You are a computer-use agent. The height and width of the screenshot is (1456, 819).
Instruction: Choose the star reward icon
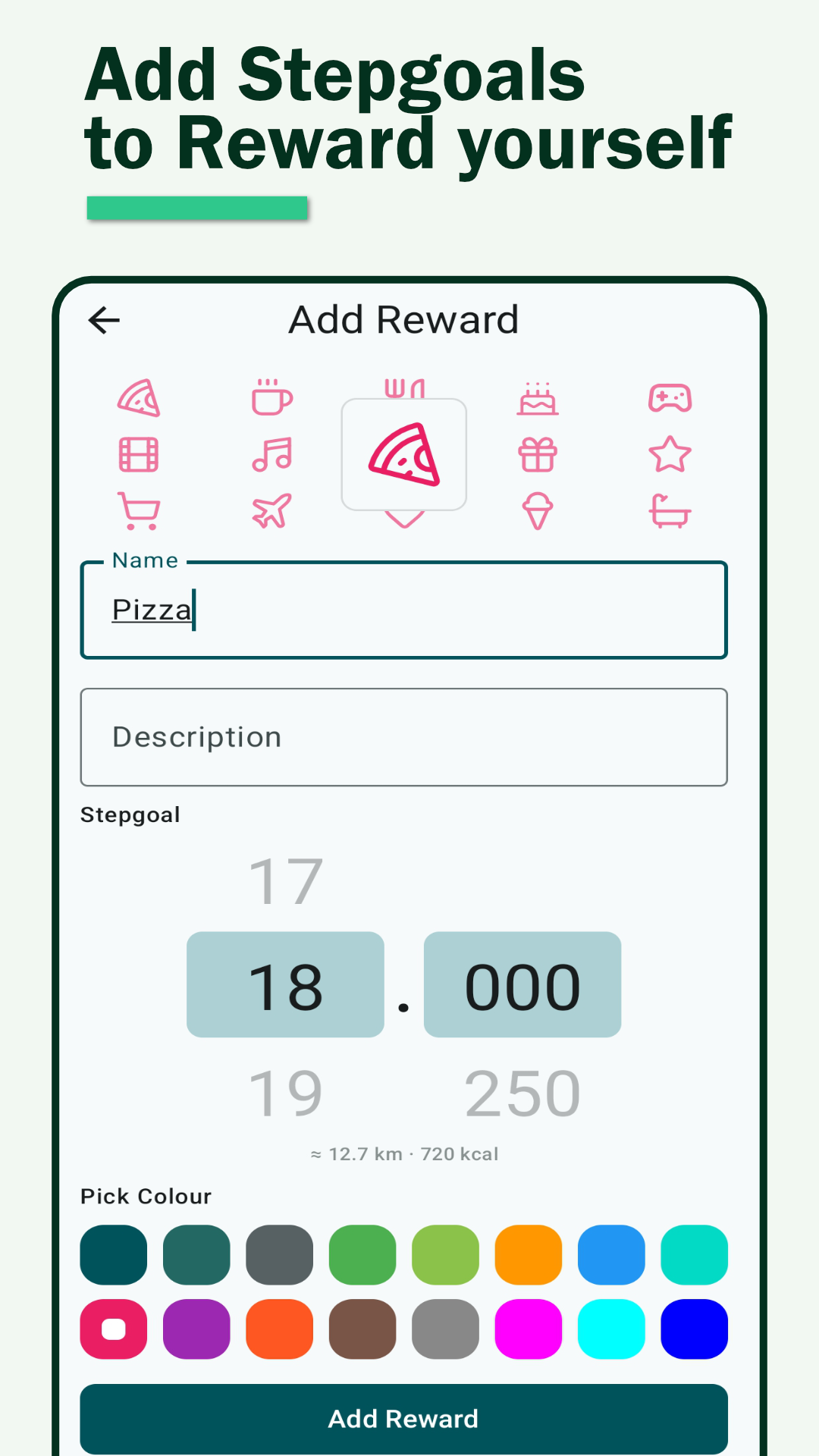pyautogui.click(x=670, y=453)
